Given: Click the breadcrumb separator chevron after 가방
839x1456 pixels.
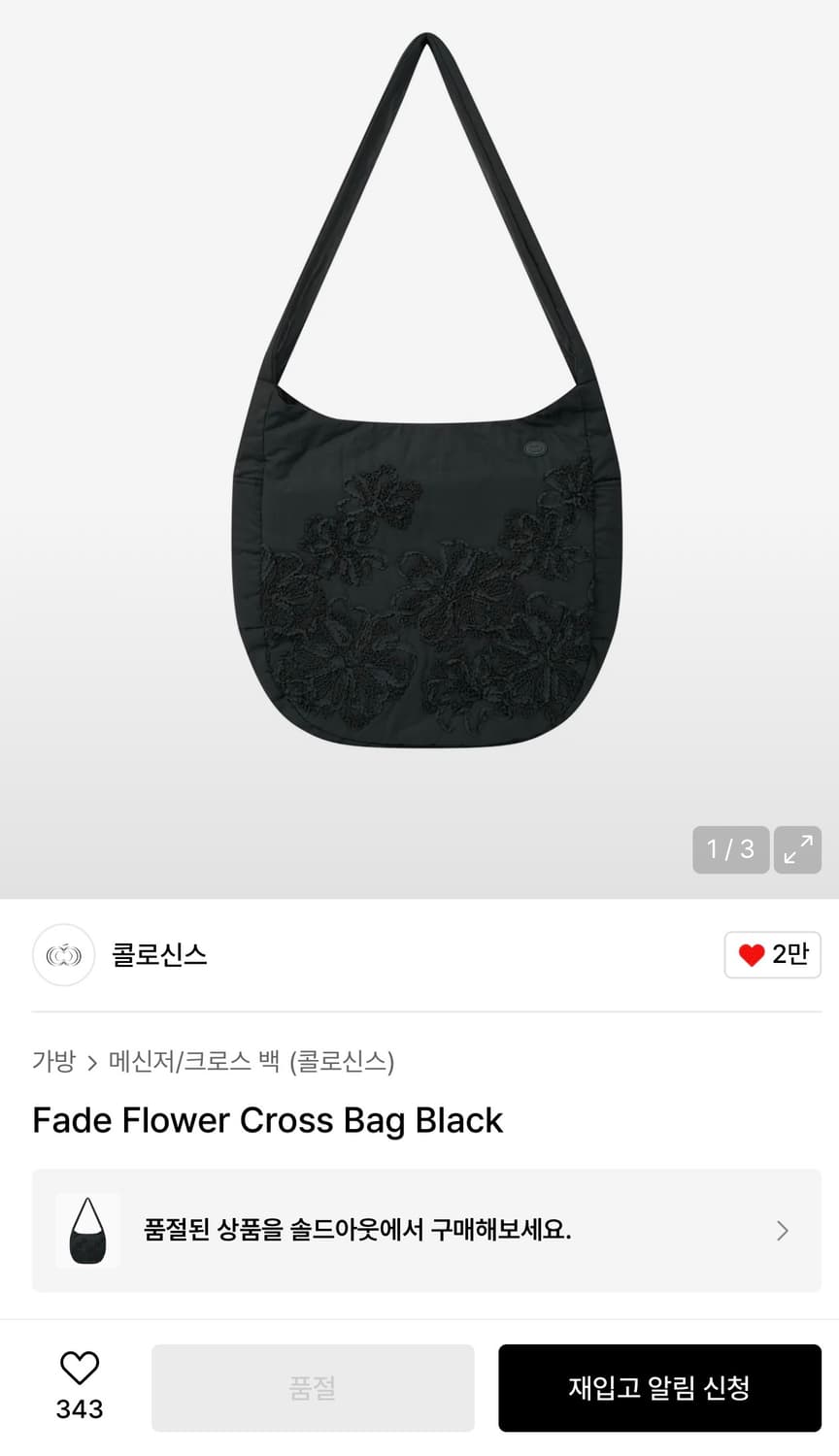Looking at the screenshot, I should [x=94, y=1063].
